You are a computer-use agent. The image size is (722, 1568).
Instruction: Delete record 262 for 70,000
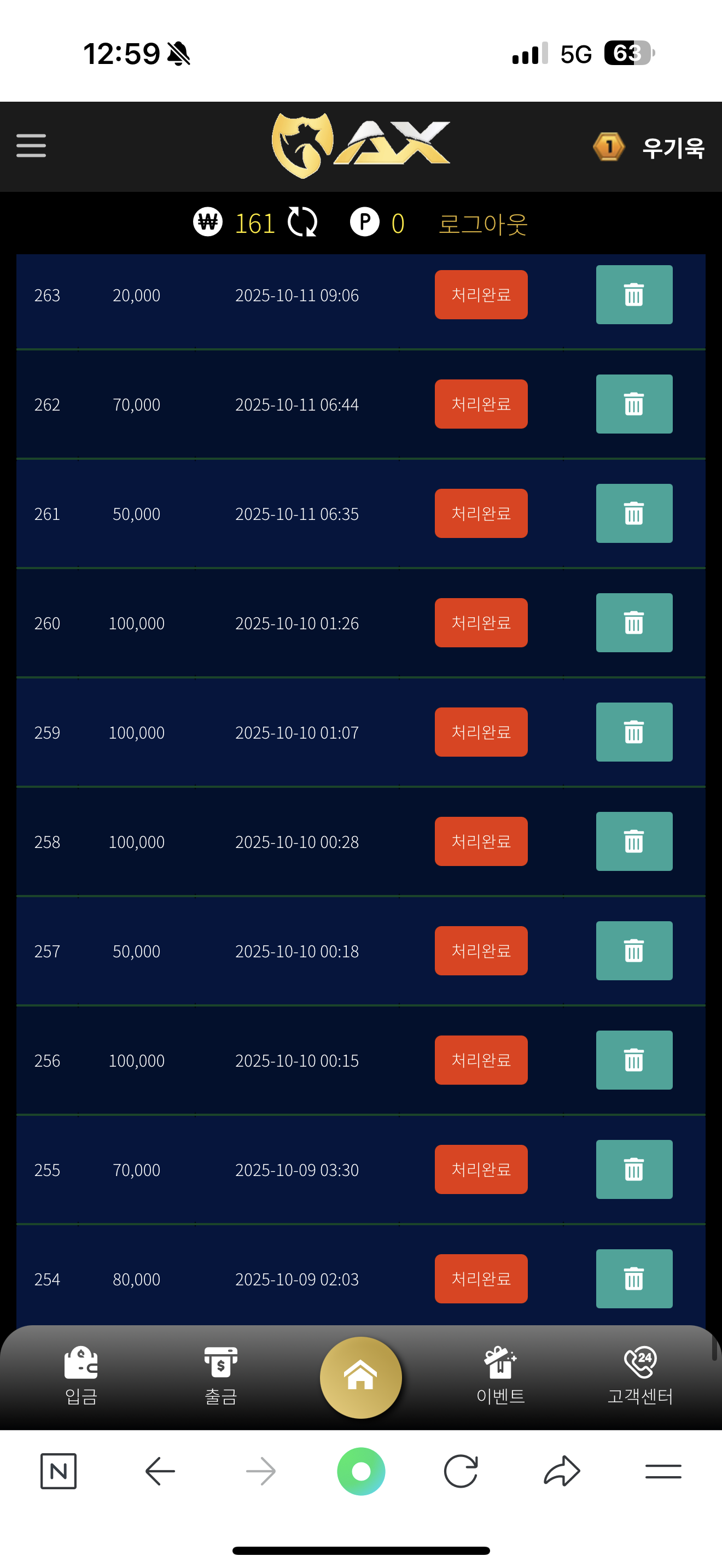(x=633, y=404)
